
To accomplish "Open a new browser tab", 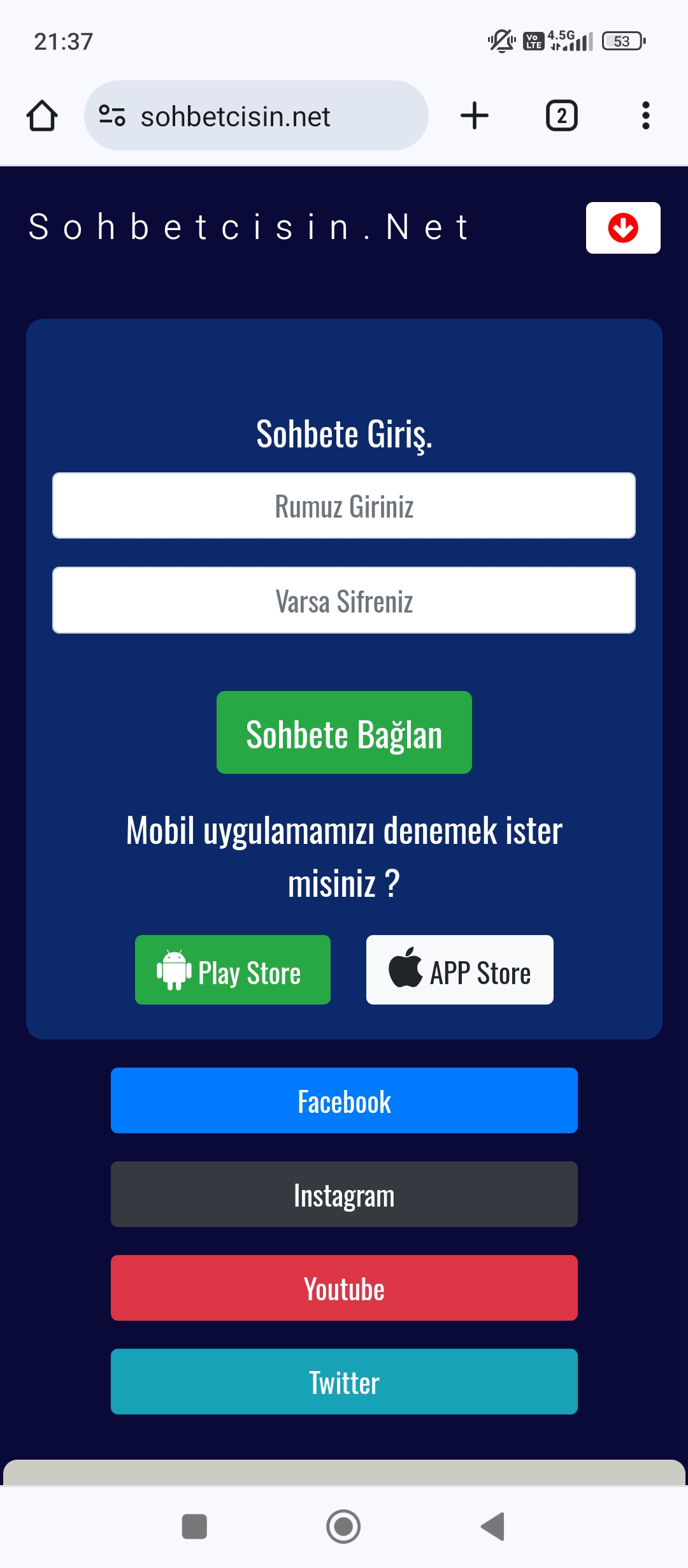I will pyautogui.click(x=474, y=116).
